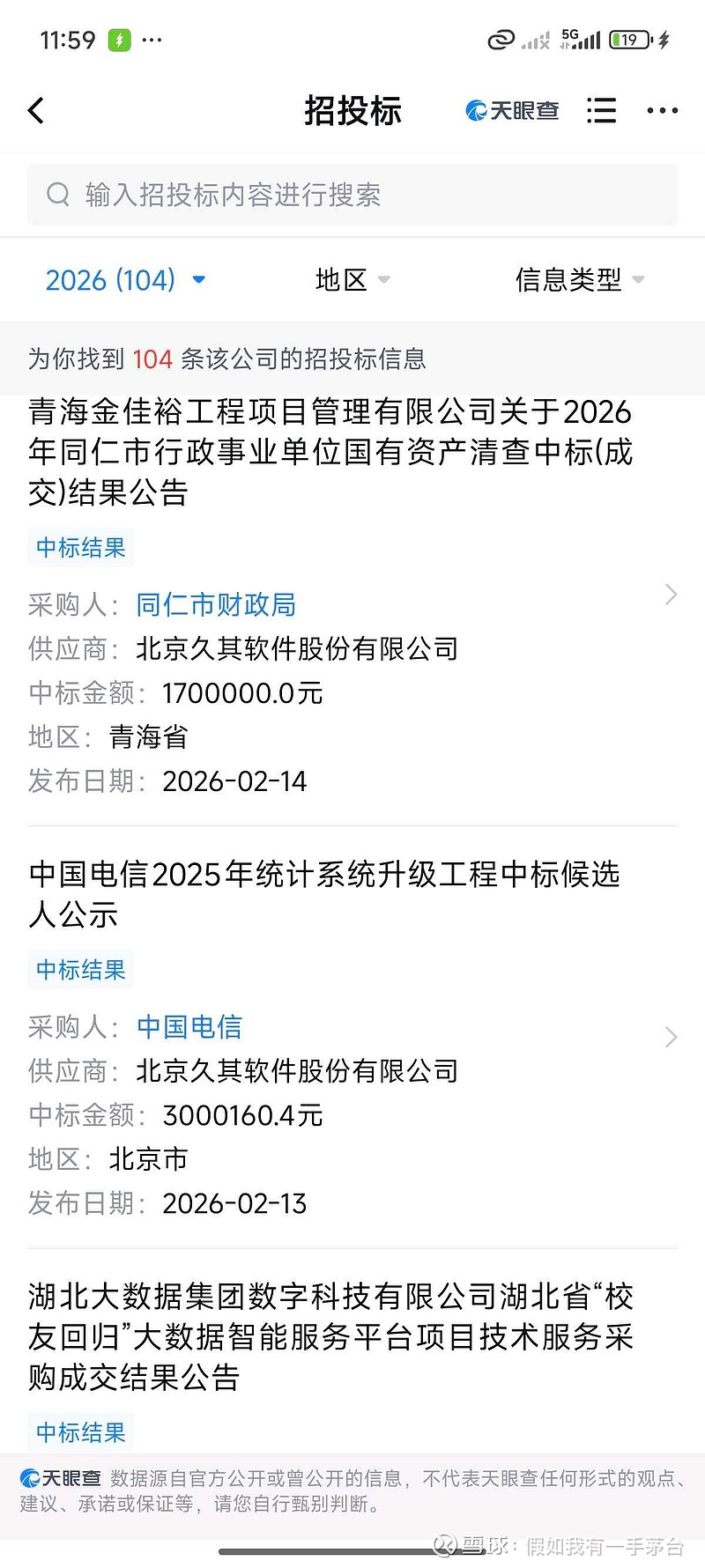
Task: Open the 同仁市财政局 purchaser link
Action: click(216, 605)
